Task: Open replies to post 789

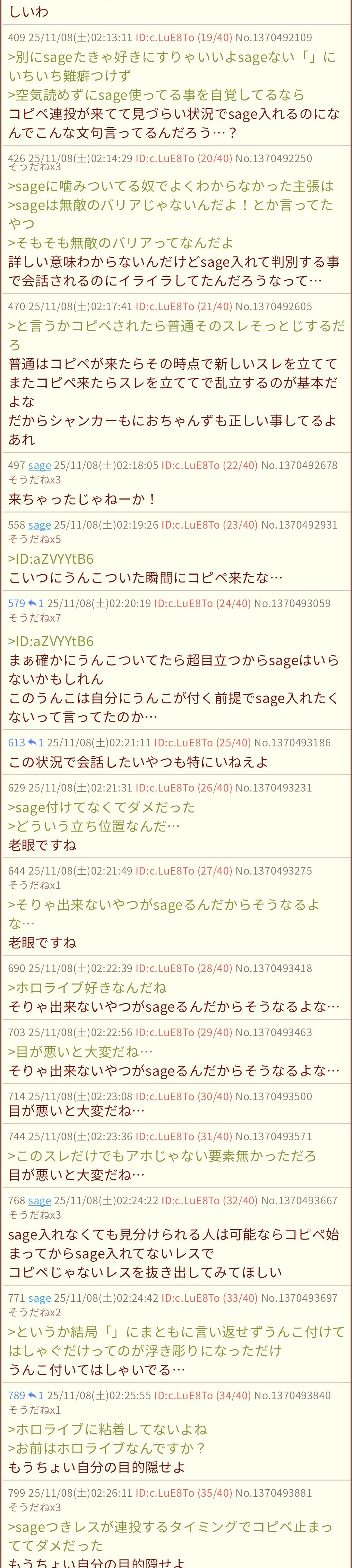Action: click(36, 1395)
